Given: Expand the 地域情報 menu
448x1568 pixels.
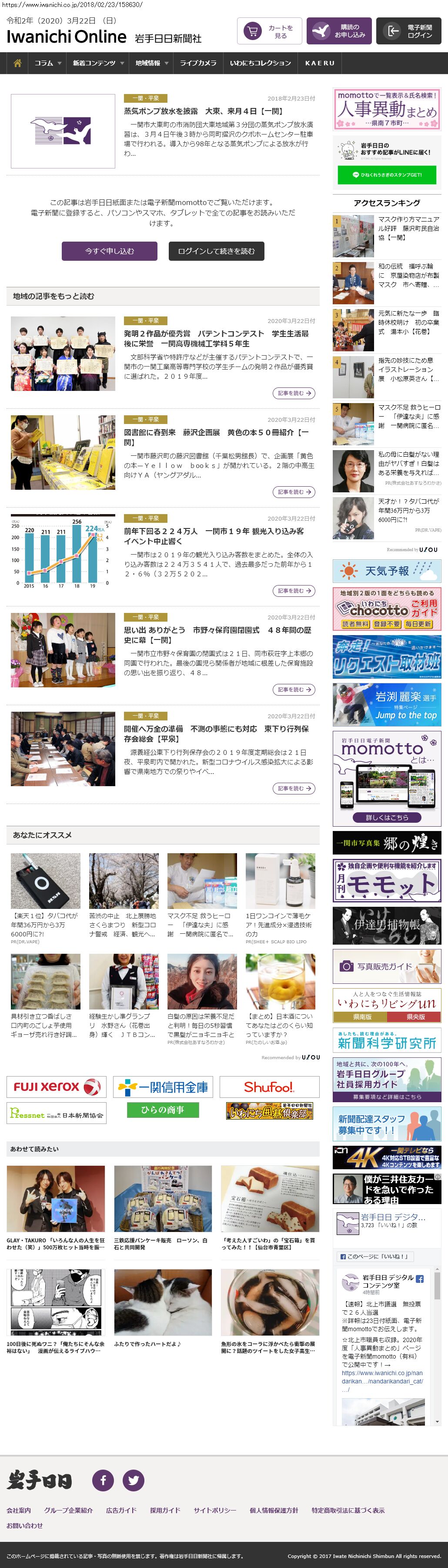Looking at the screenshot, I should [151, 63].
